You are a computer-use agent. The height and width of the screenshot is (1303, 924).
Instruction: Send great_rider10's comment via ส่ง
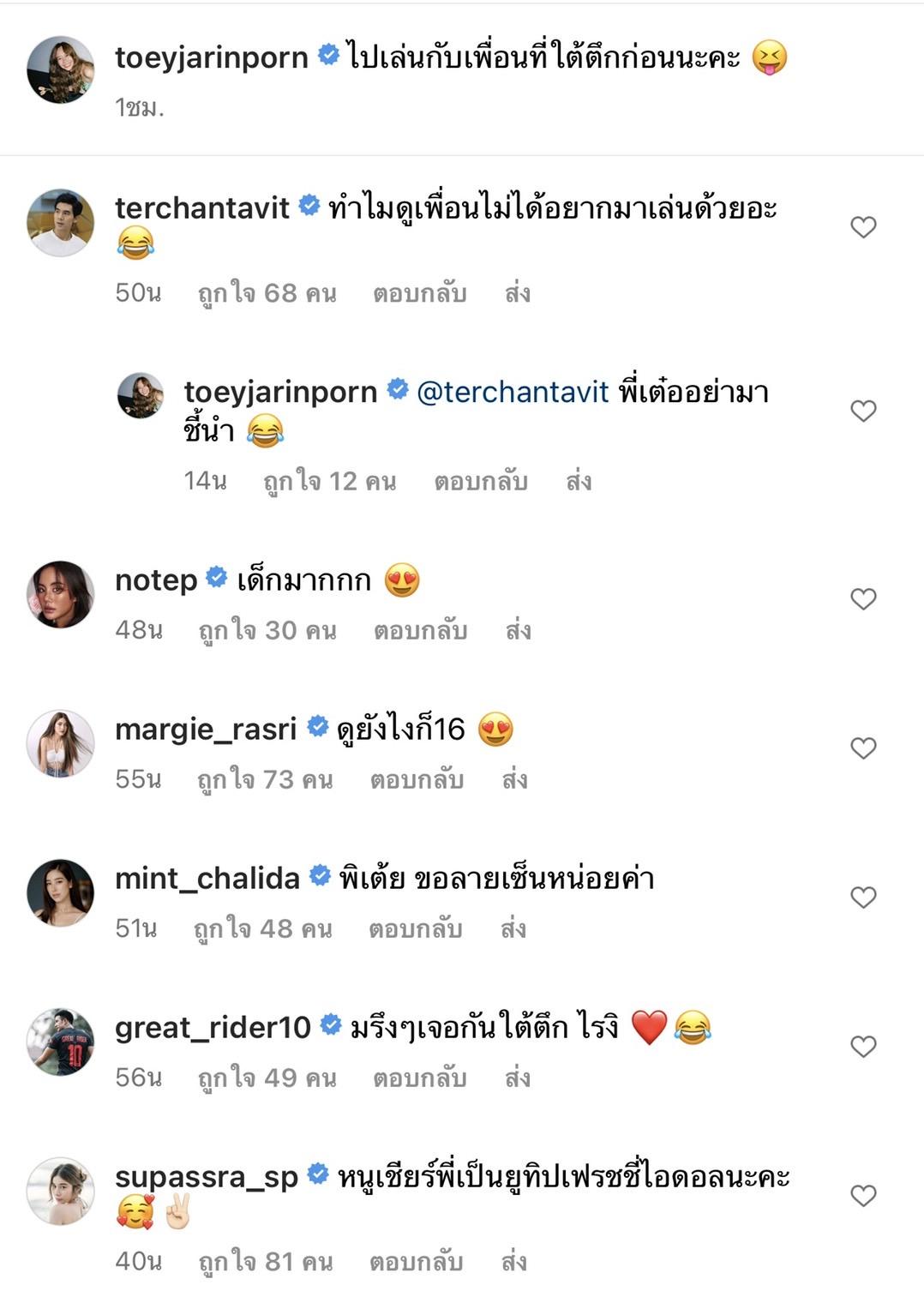517,1078
